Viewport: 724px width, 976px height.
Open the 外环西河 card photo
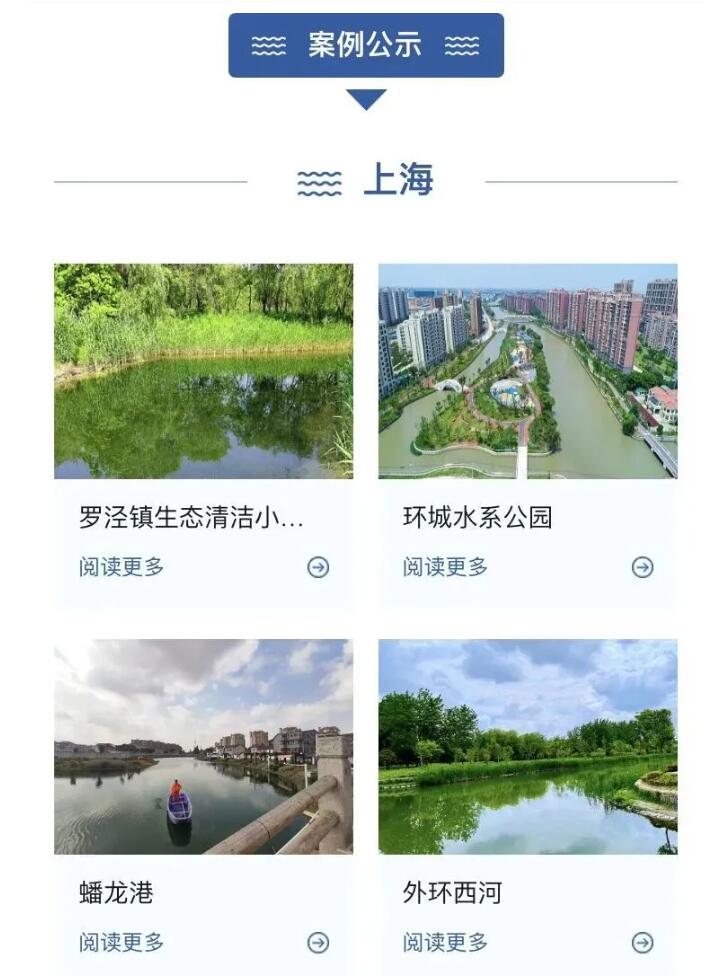click(x=527, y=746)
